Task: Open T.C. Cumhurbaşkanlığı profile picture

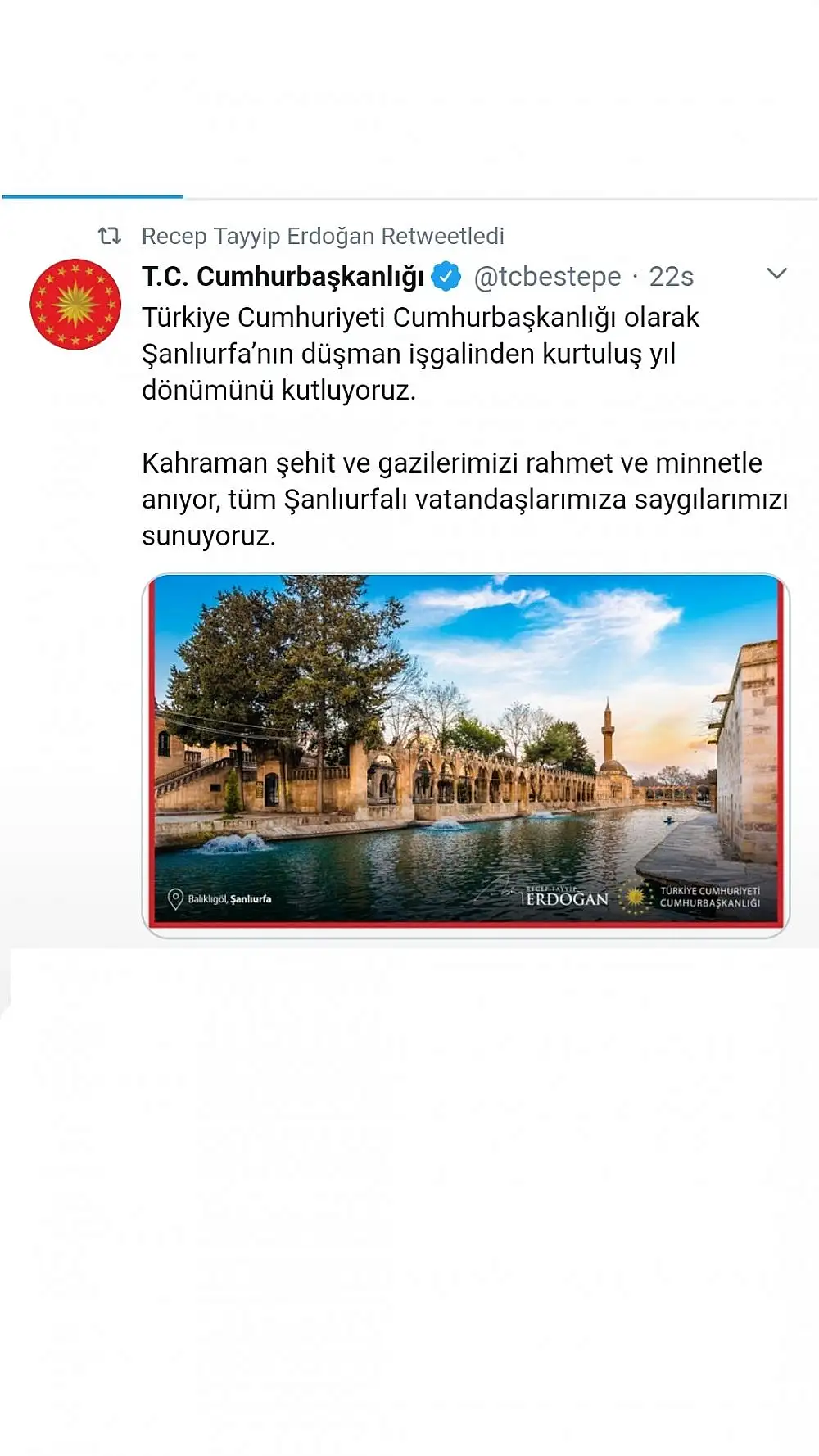Action: pyautogui.click(x=75, y=305)
